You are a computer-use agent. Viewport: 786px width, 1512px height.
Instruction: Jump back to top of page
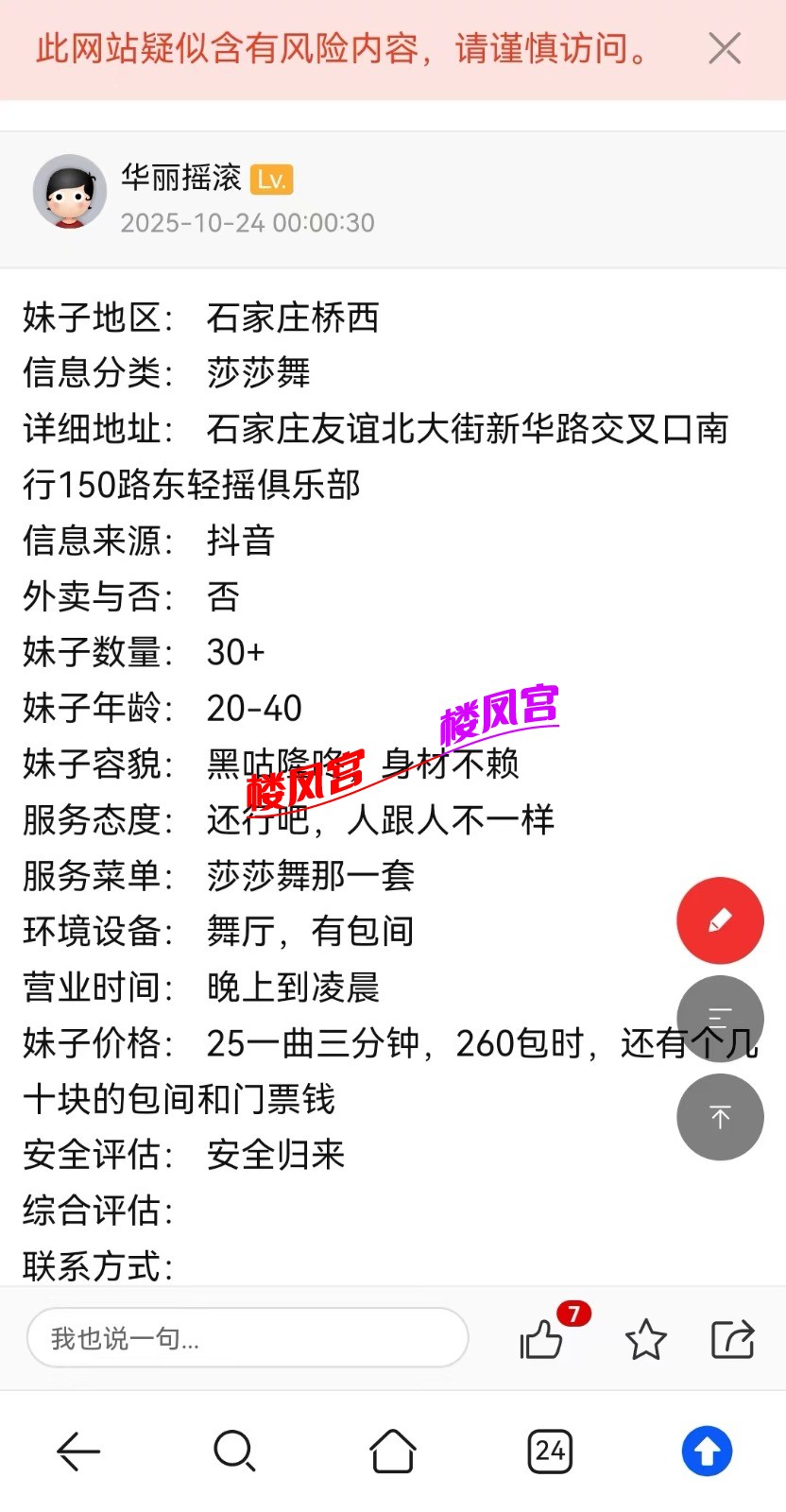720,1117
